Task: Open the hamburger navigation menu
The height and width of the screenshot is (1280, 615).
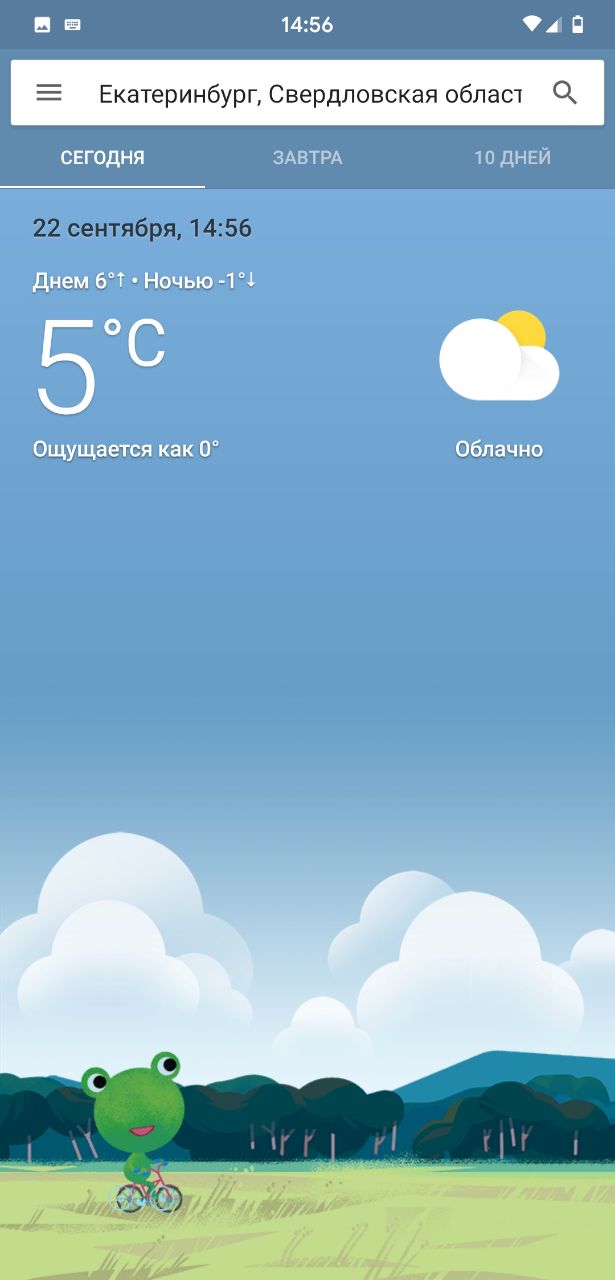Action: coord(49,93)
